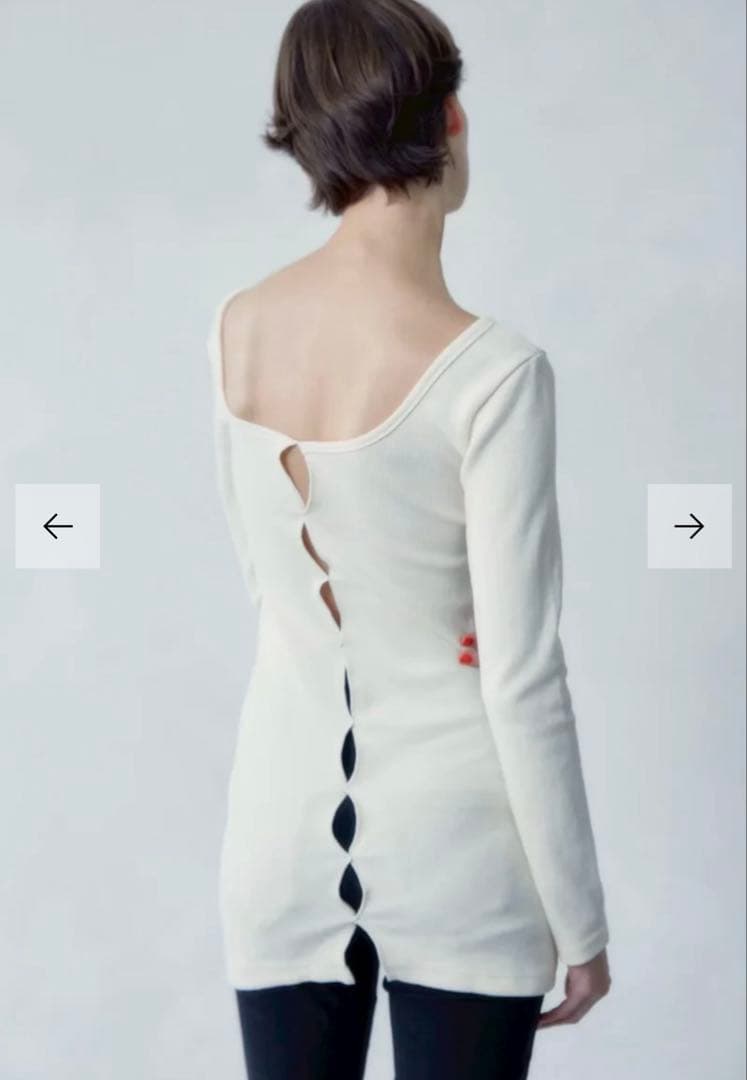Advance to the next product photo
747x1080 pixels.
[689, 526]
